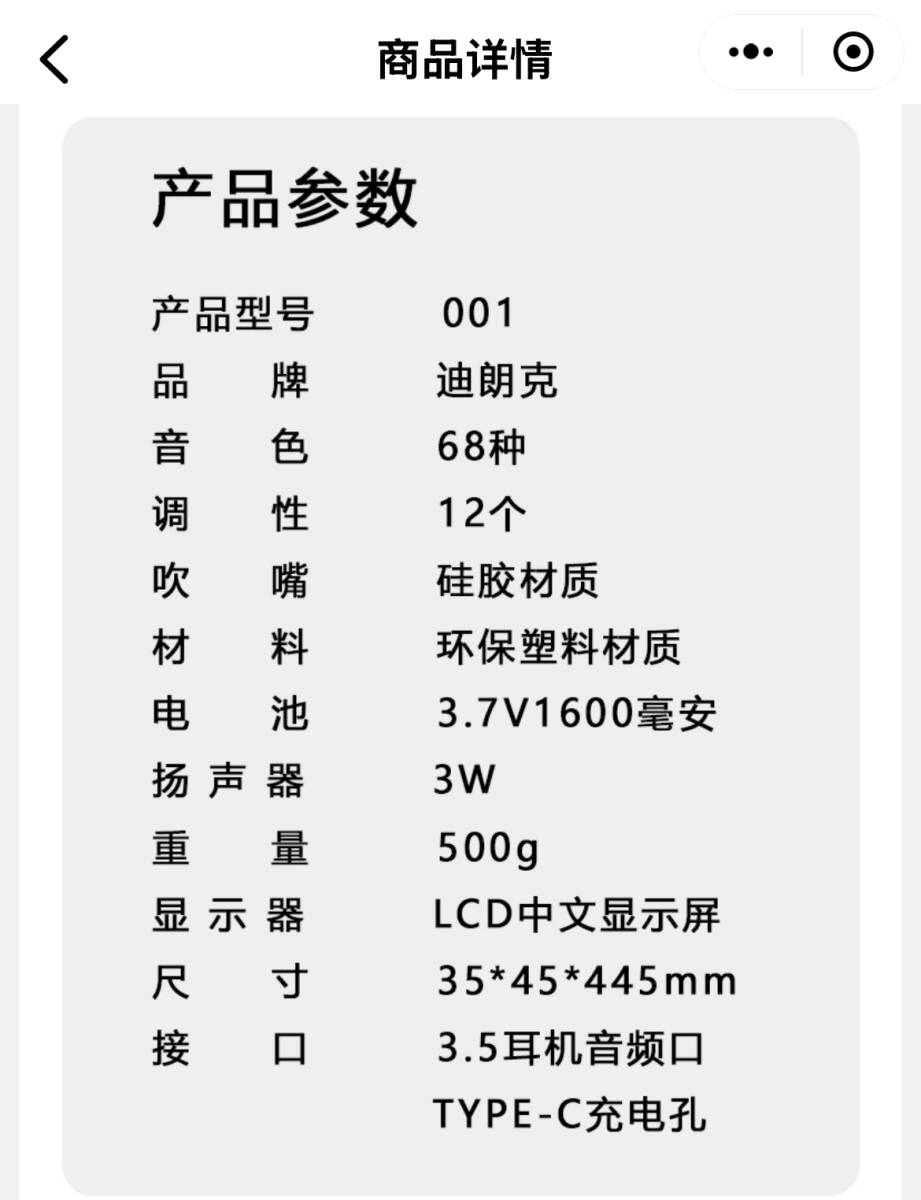Open the three-dot more options menu
921x1200 pixels.
tap(751, 53)
